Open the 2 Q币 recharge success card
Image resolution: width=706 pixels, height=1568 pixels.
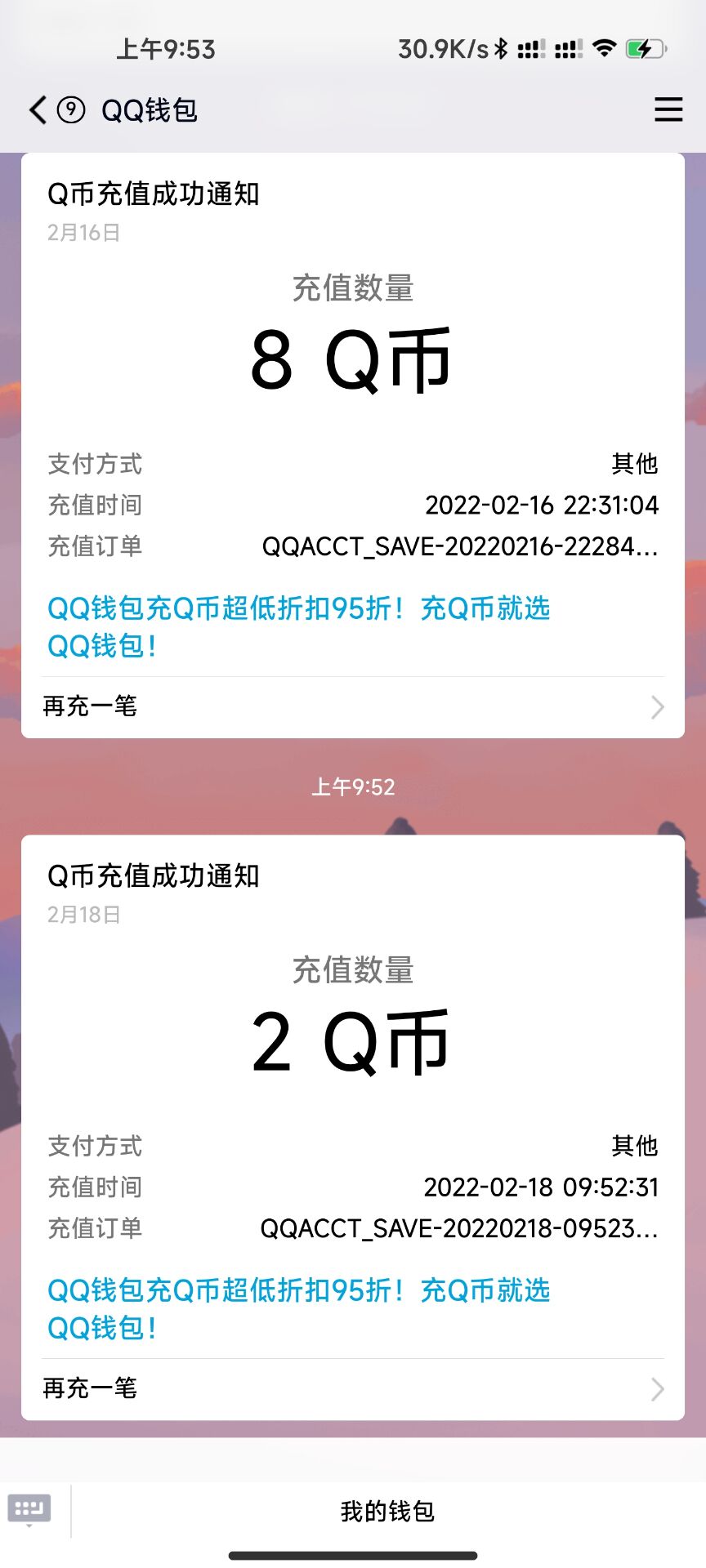coord(353,1041)
